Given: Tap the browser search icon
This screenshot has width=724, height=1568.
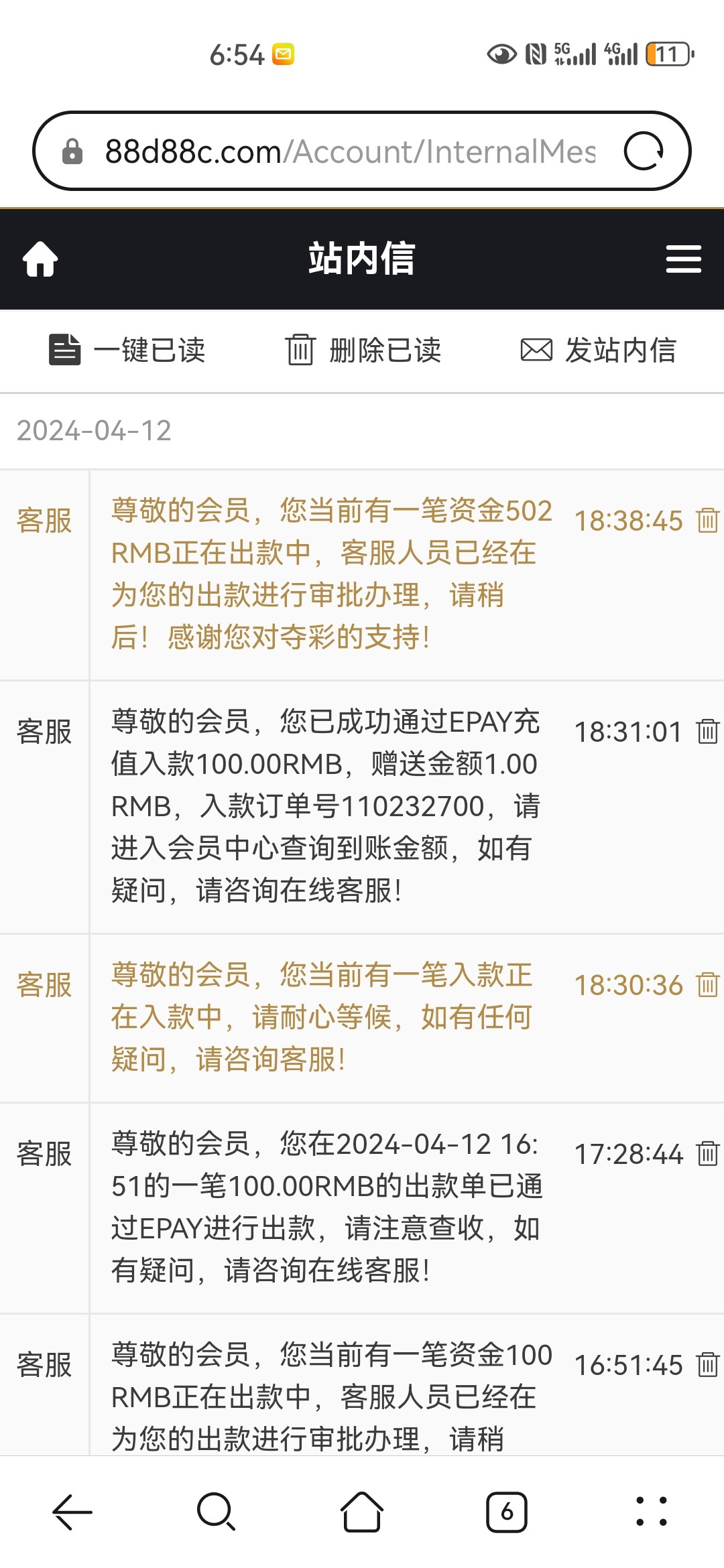Looking at the screenshot, I should (x=217, y=1512).
